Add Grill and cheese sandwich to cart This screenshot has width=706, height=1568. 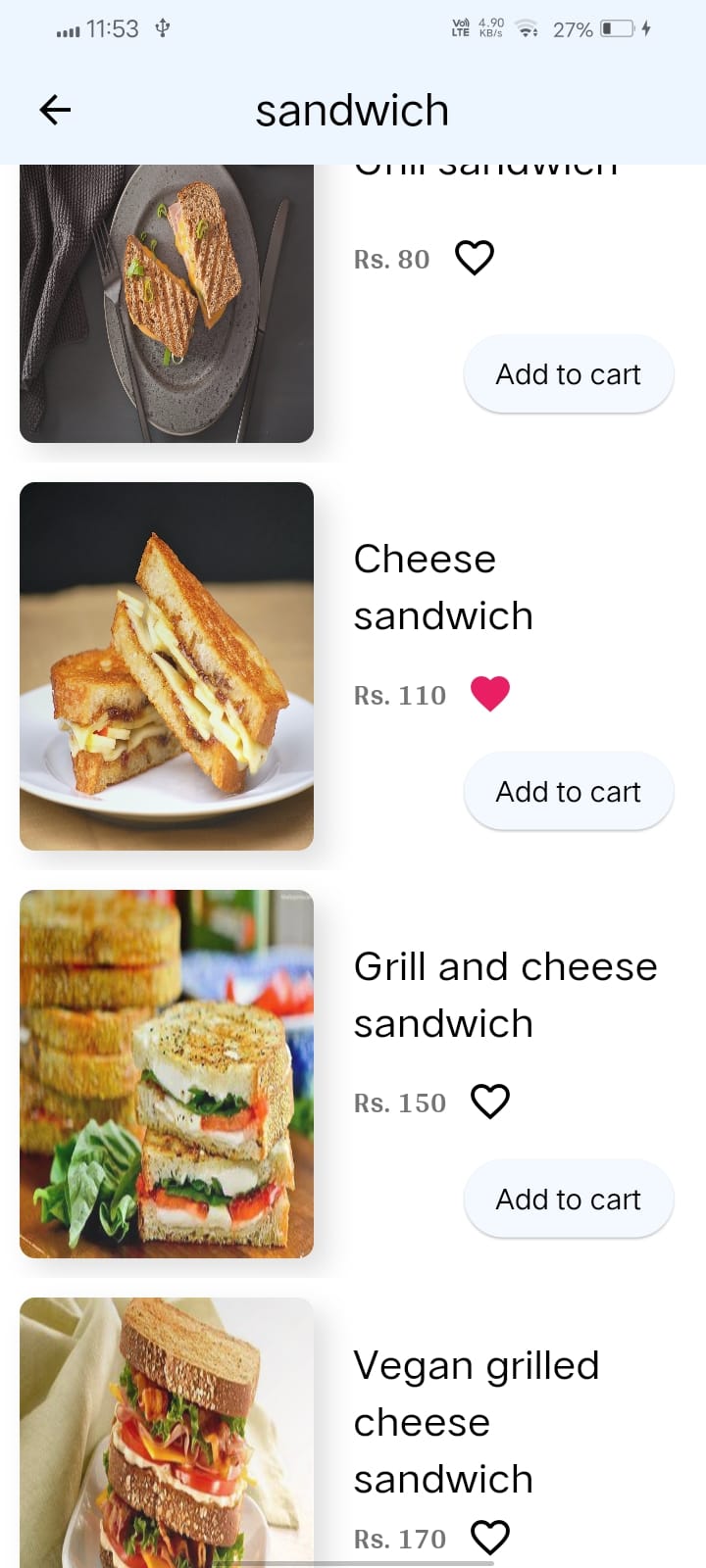pos(569,1199)
